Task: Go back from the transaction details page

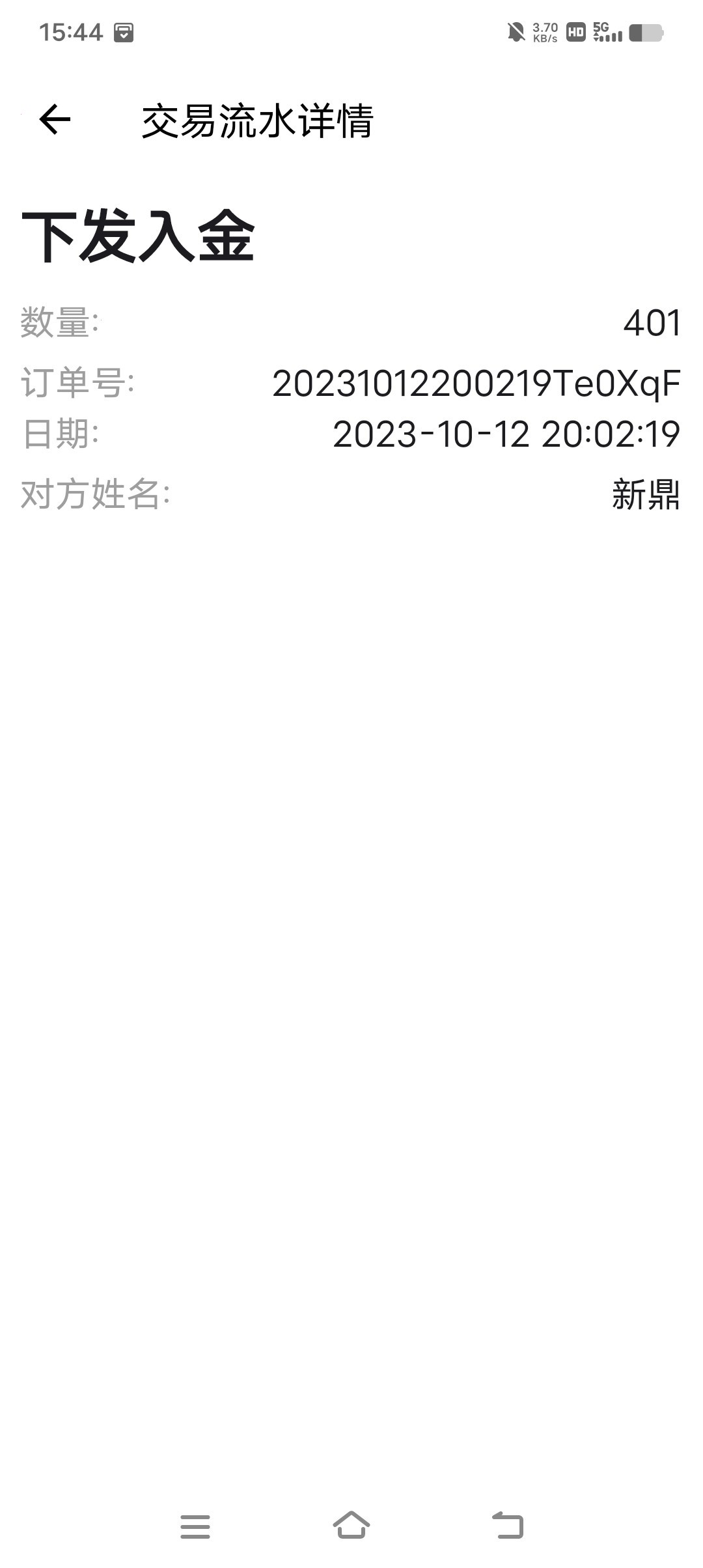Action: (x=55, y=119)
